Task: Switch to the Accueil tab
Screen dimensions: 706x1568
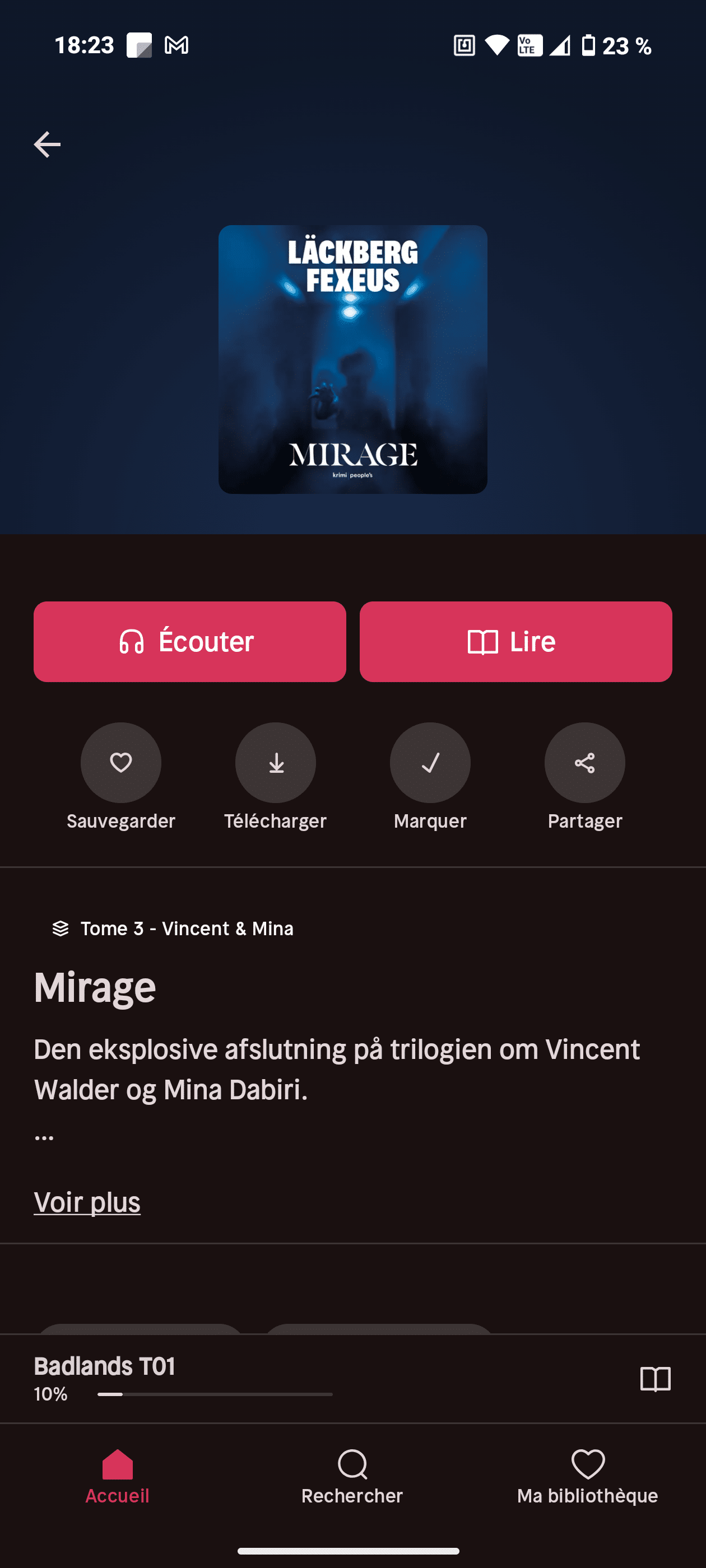Action: tap(117, 1476)
